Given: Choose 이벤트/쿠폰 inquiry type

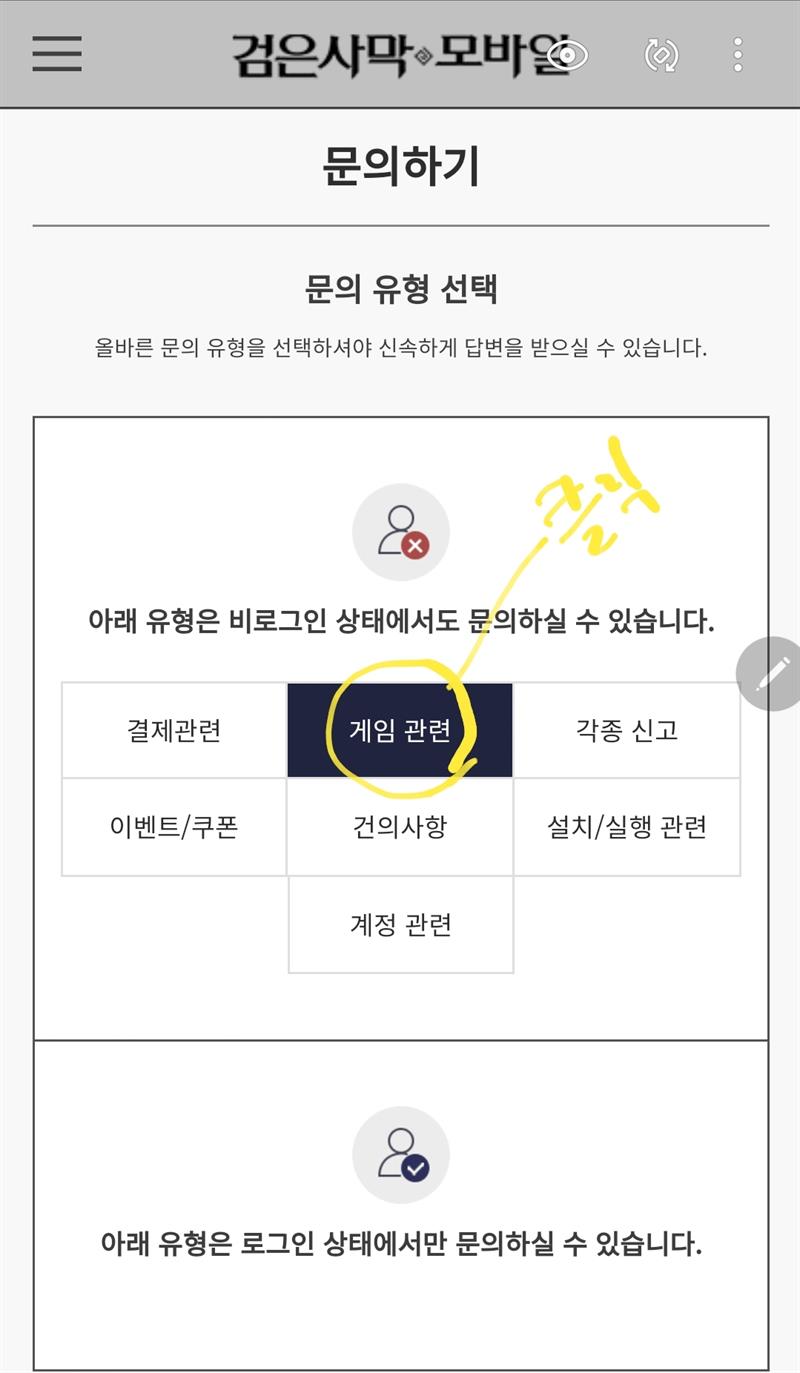Looking at the screenshot, I should point(174,827).
